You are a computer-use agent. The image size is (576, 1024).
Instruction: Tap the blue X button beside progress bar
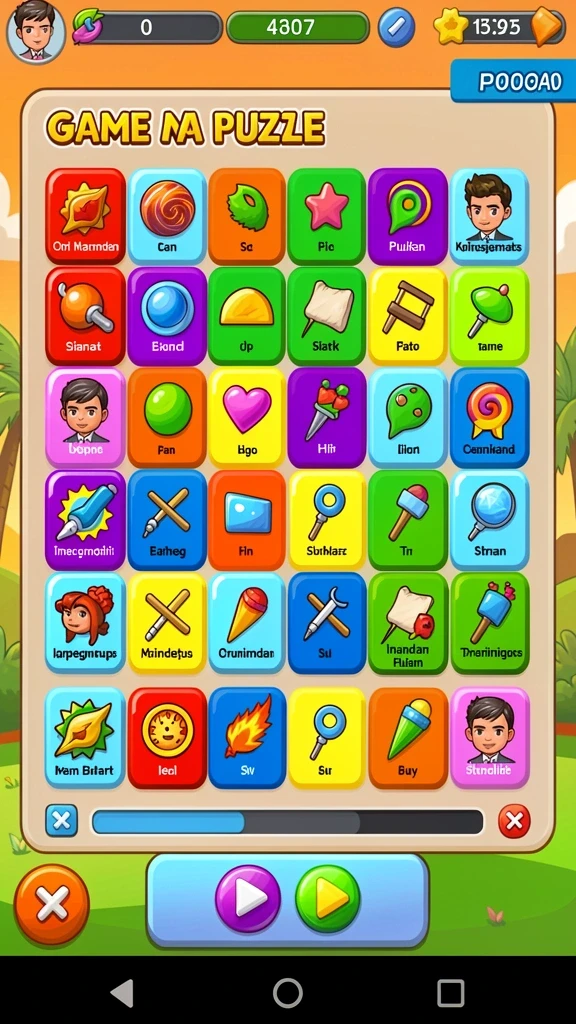(x=61, y=820)
